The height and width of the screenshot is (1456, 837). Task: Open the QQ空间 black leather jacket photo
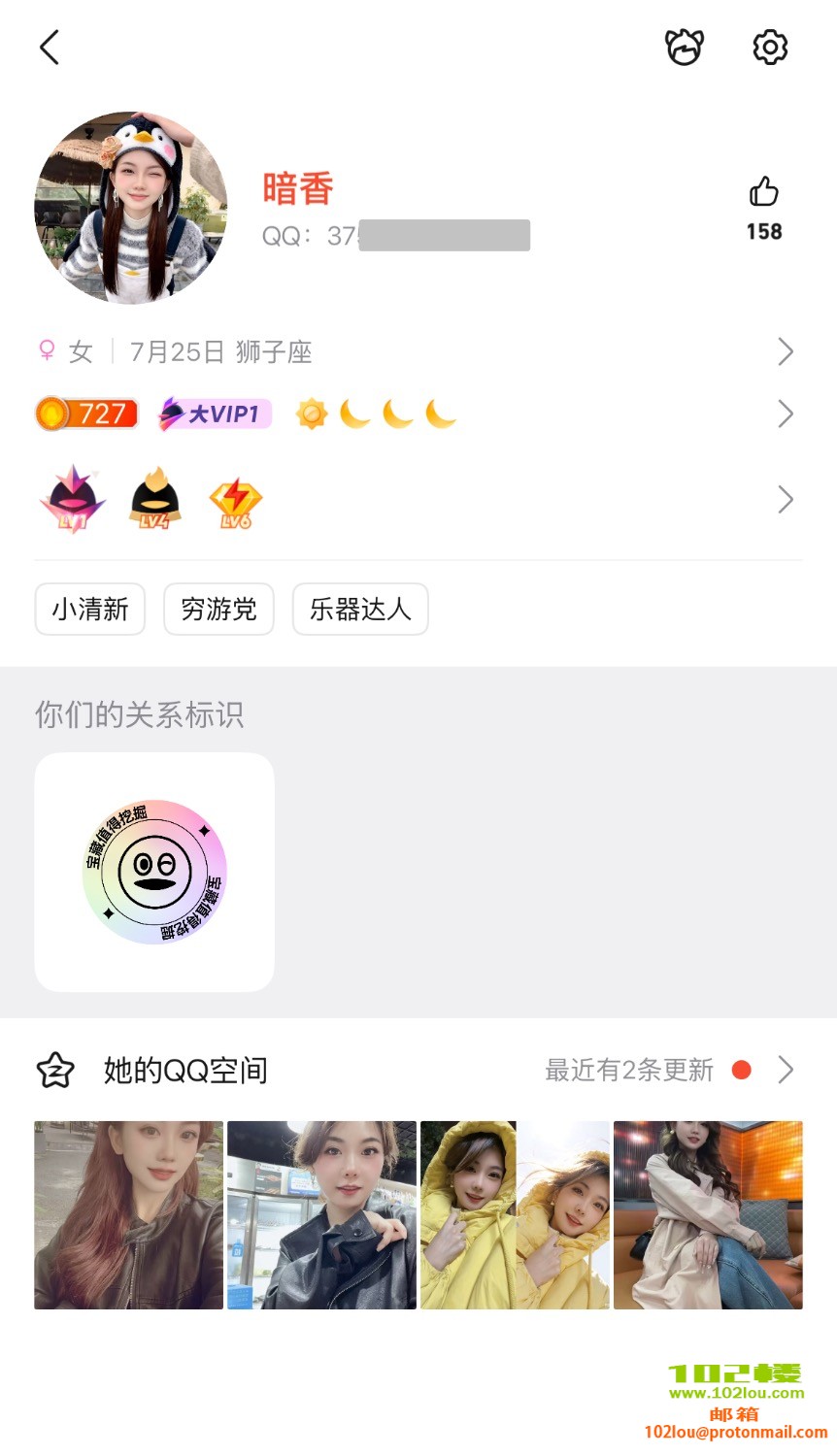321,1215
